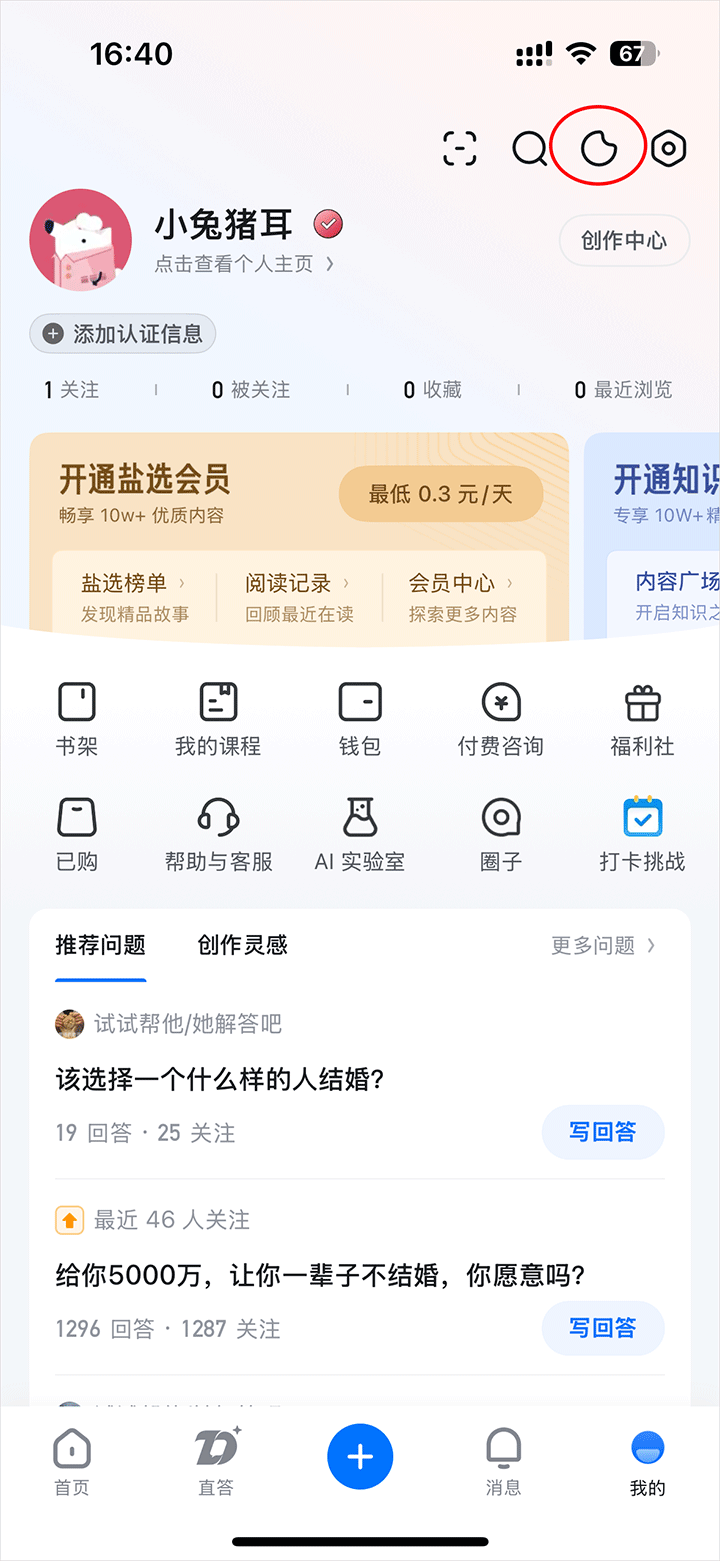Image resolution: width=720 pixels, height=1561 pixels.
Task: Open 书架 shortcut
Action: click(77, 718)
